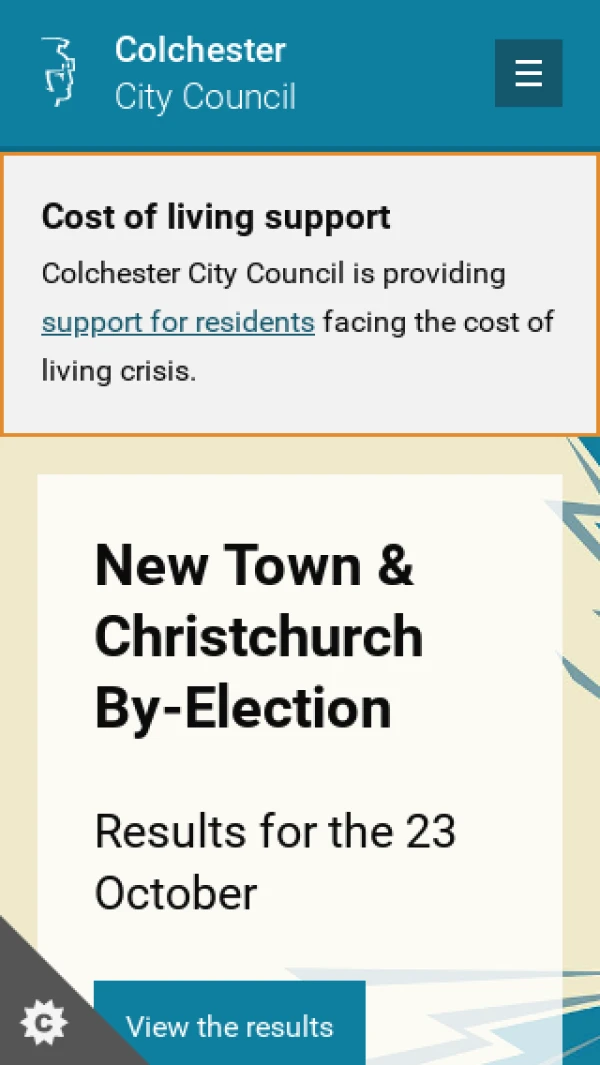Open the support for residents link
600x1065 pixels.
(178, 323)
